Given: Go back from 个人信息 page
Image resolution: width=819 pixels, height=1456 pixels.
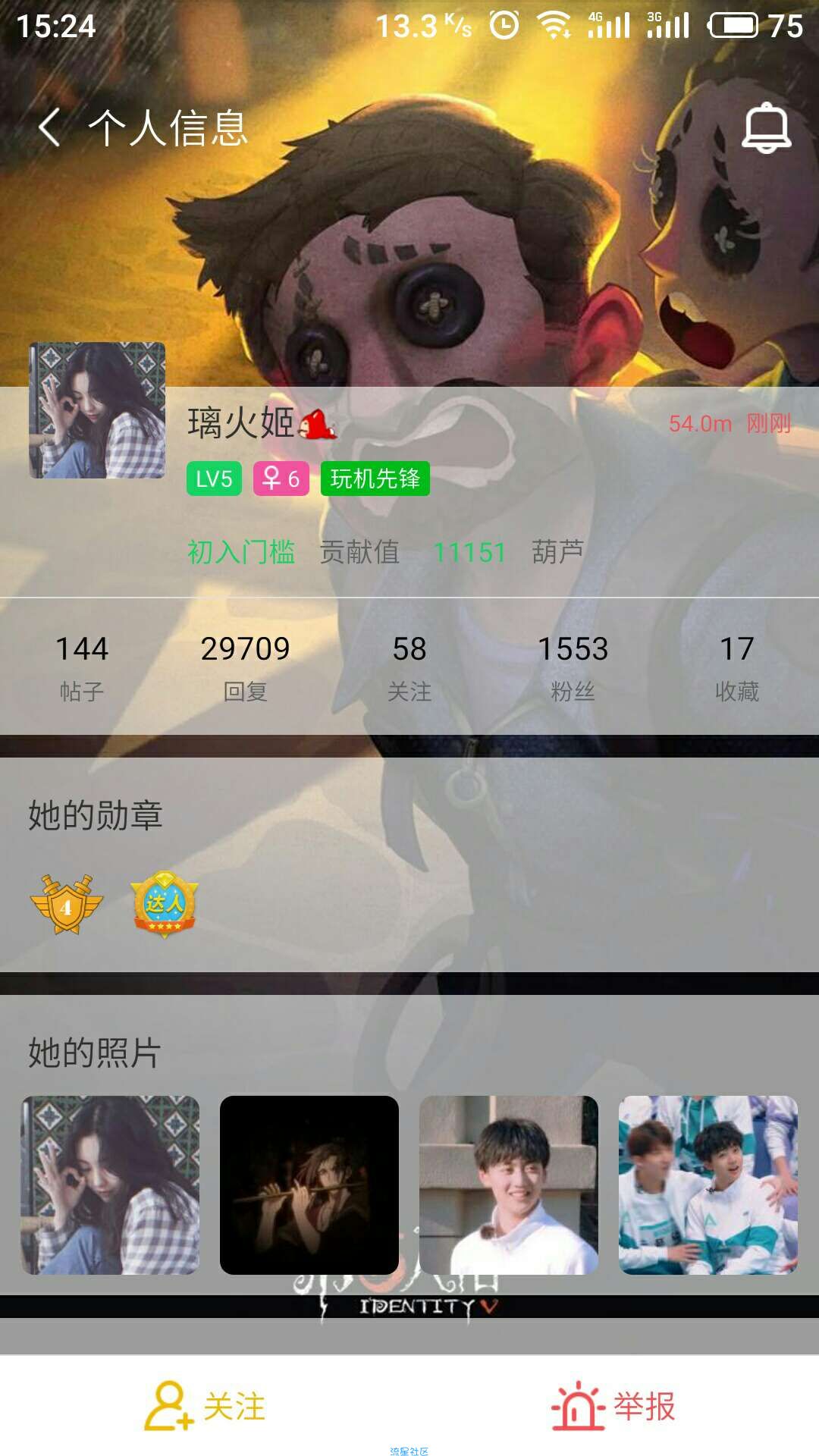Looking at the screenshot, I should 49,127.
